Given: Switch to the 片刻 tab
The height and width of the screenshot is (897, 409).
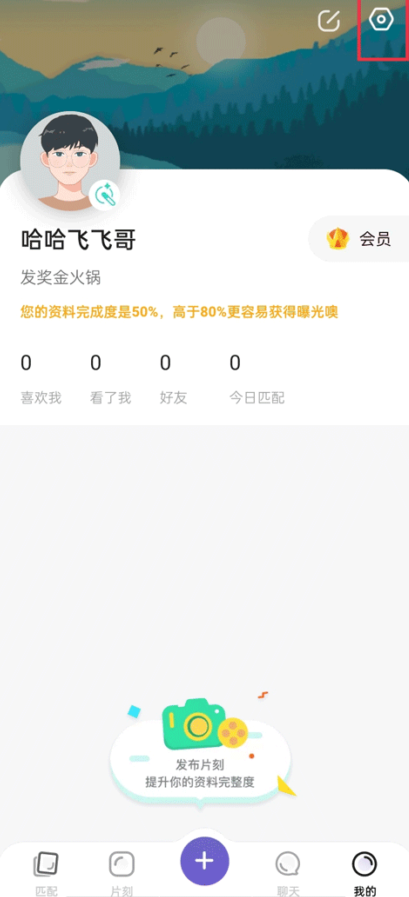Looking at the screenshot, I should [x=121, y=872].
